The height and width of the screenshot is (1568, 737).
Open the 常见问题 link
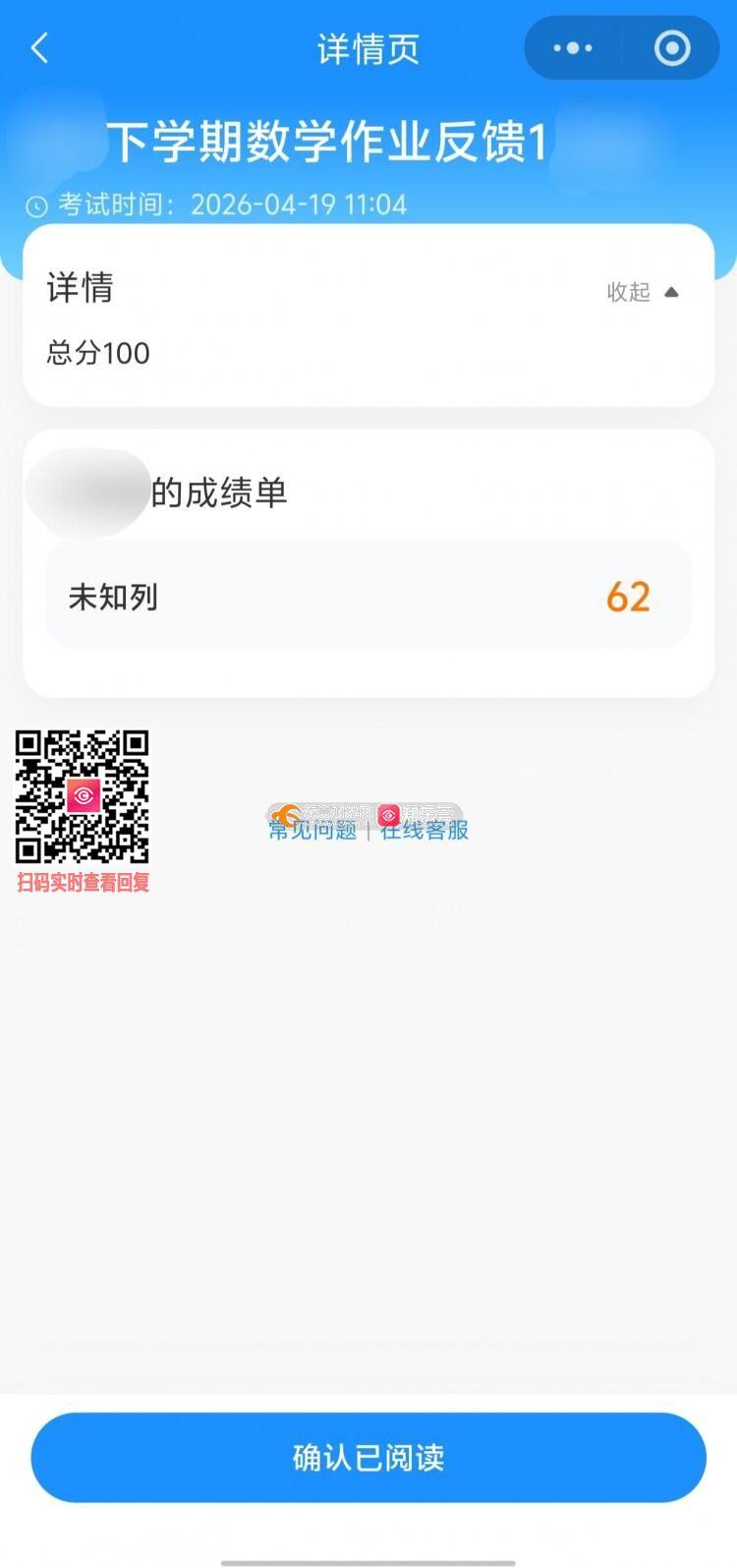pos(312,830)
